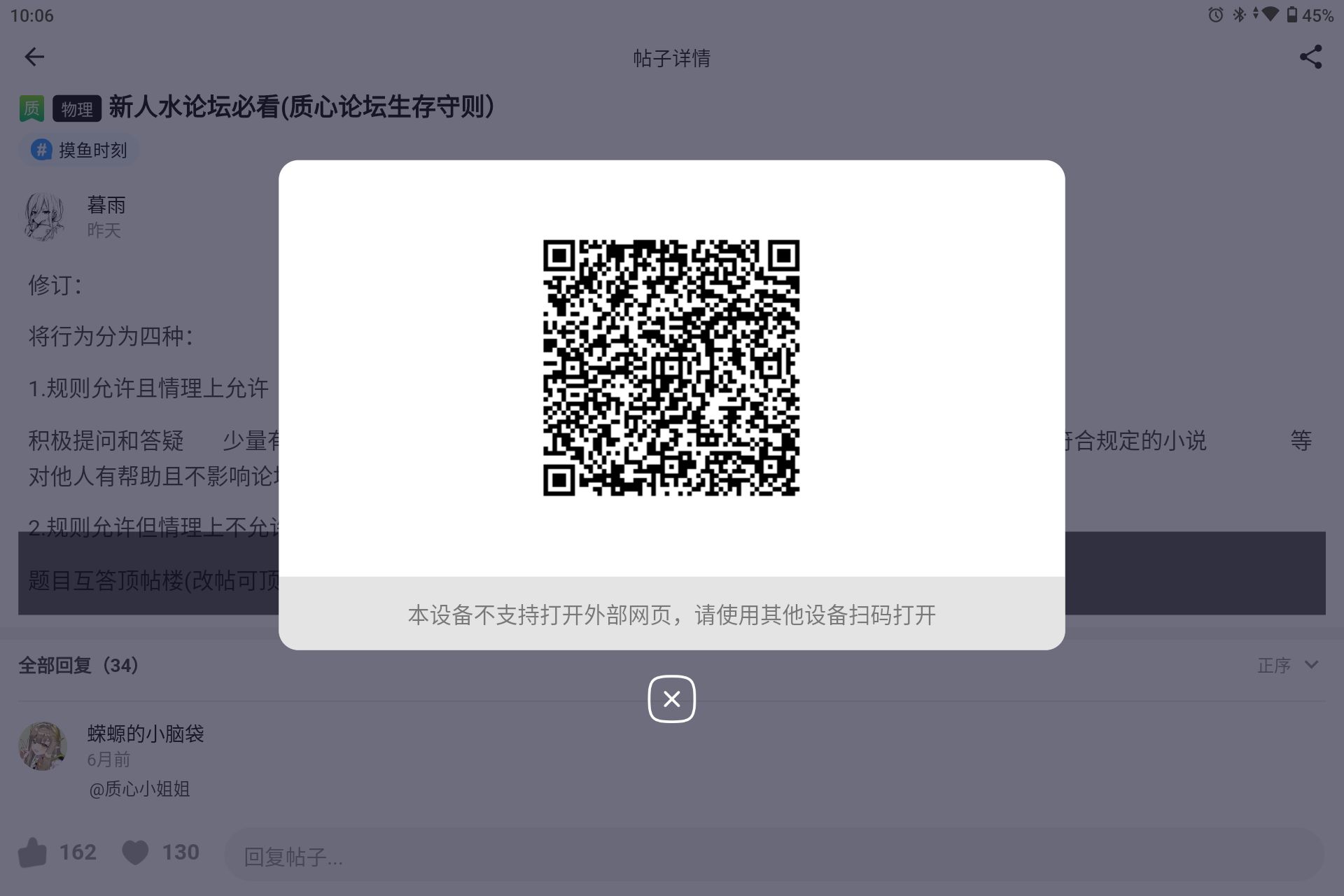Favorite the post with heart icon
This screenshot has width=1344, height=896.
click(135, 852)
